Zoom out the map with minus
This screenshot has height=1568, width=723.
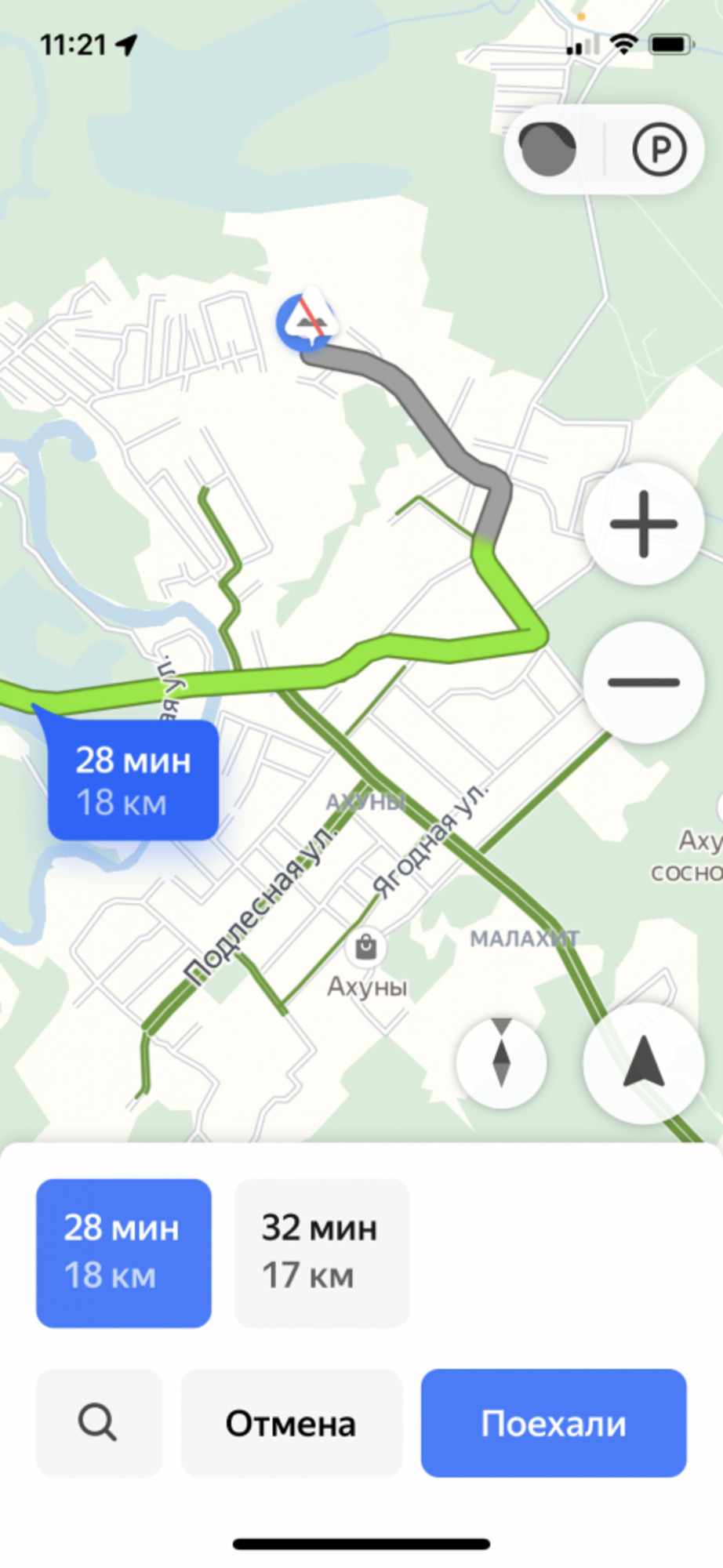[x=643, y=682]
